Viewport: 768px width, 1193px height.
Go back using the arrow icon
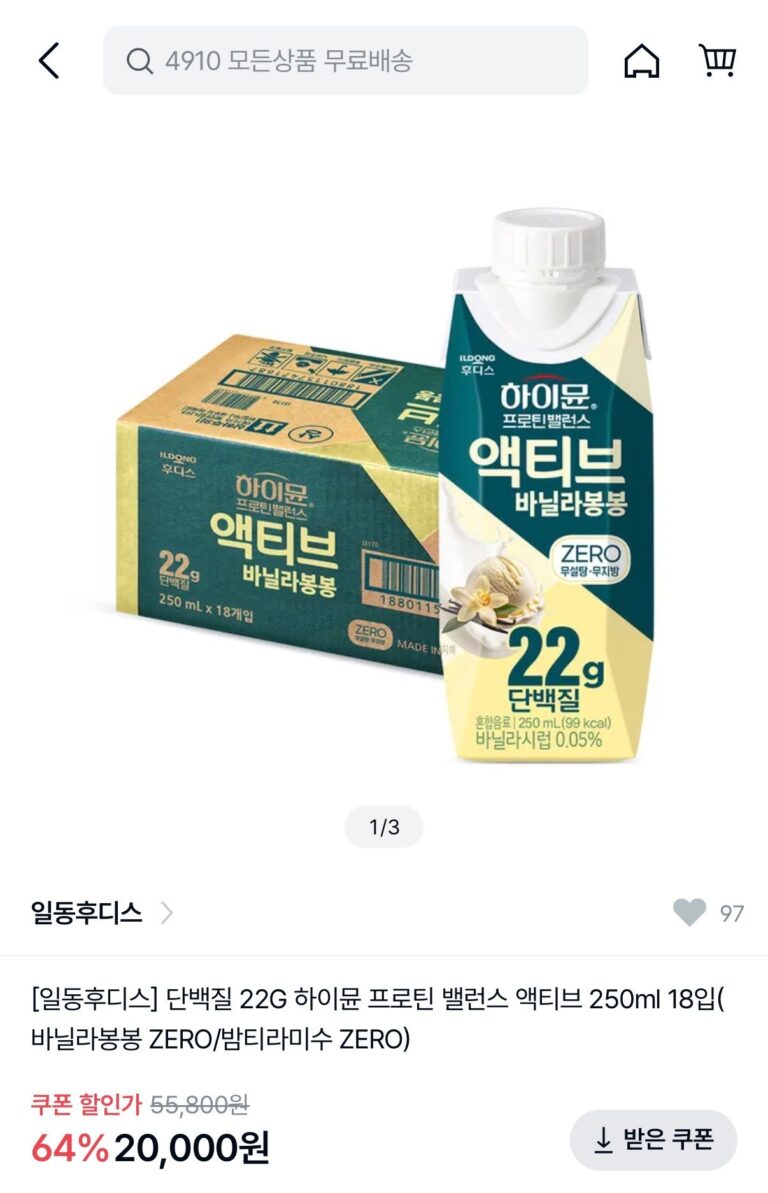48,61
